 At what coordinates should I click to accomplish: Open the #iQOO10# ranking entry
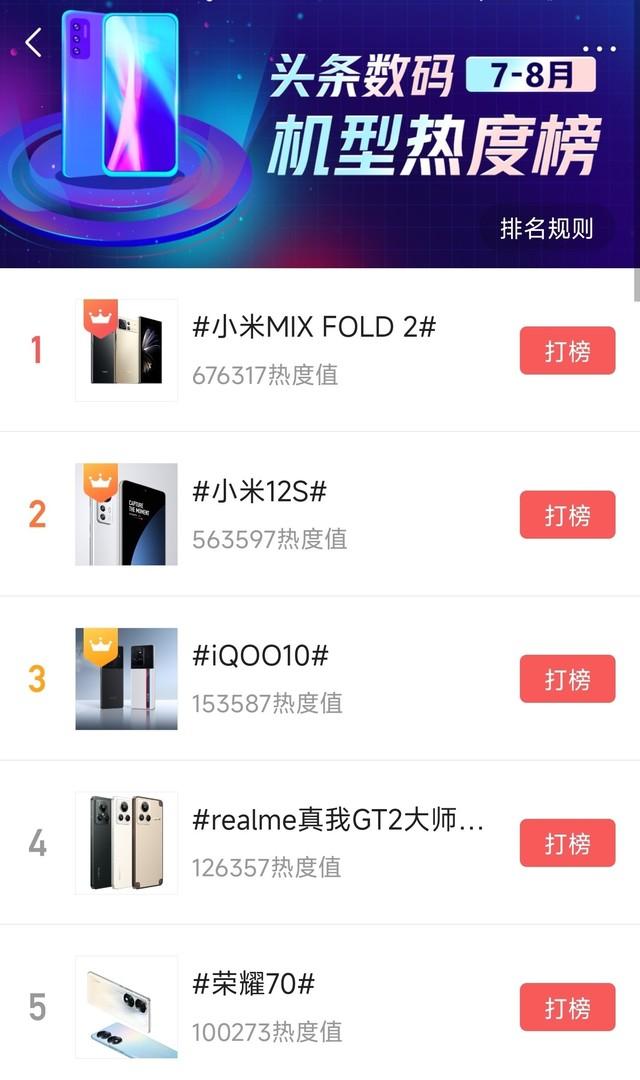tap(260, 655)
